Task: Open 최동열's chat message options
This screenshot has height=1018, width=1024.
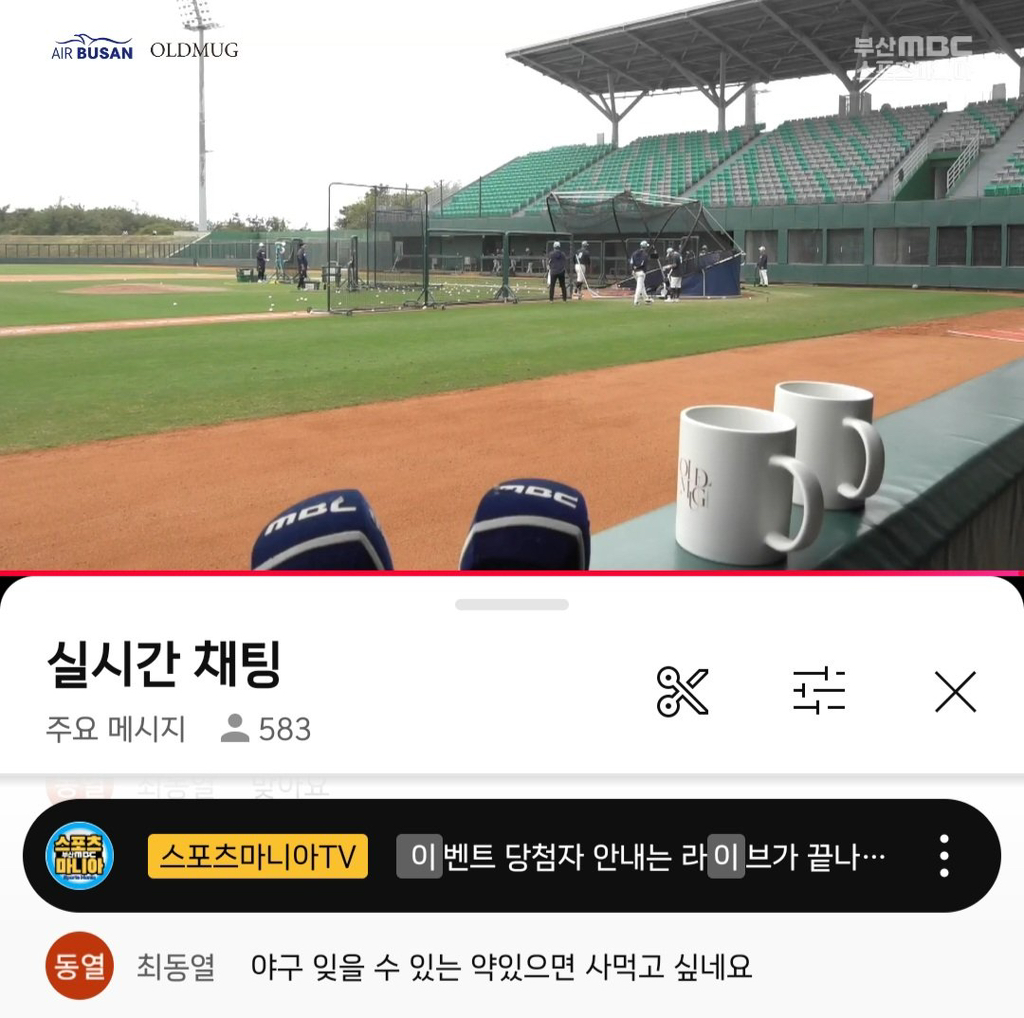Action: pyautogui.click(x=500, y=967)
